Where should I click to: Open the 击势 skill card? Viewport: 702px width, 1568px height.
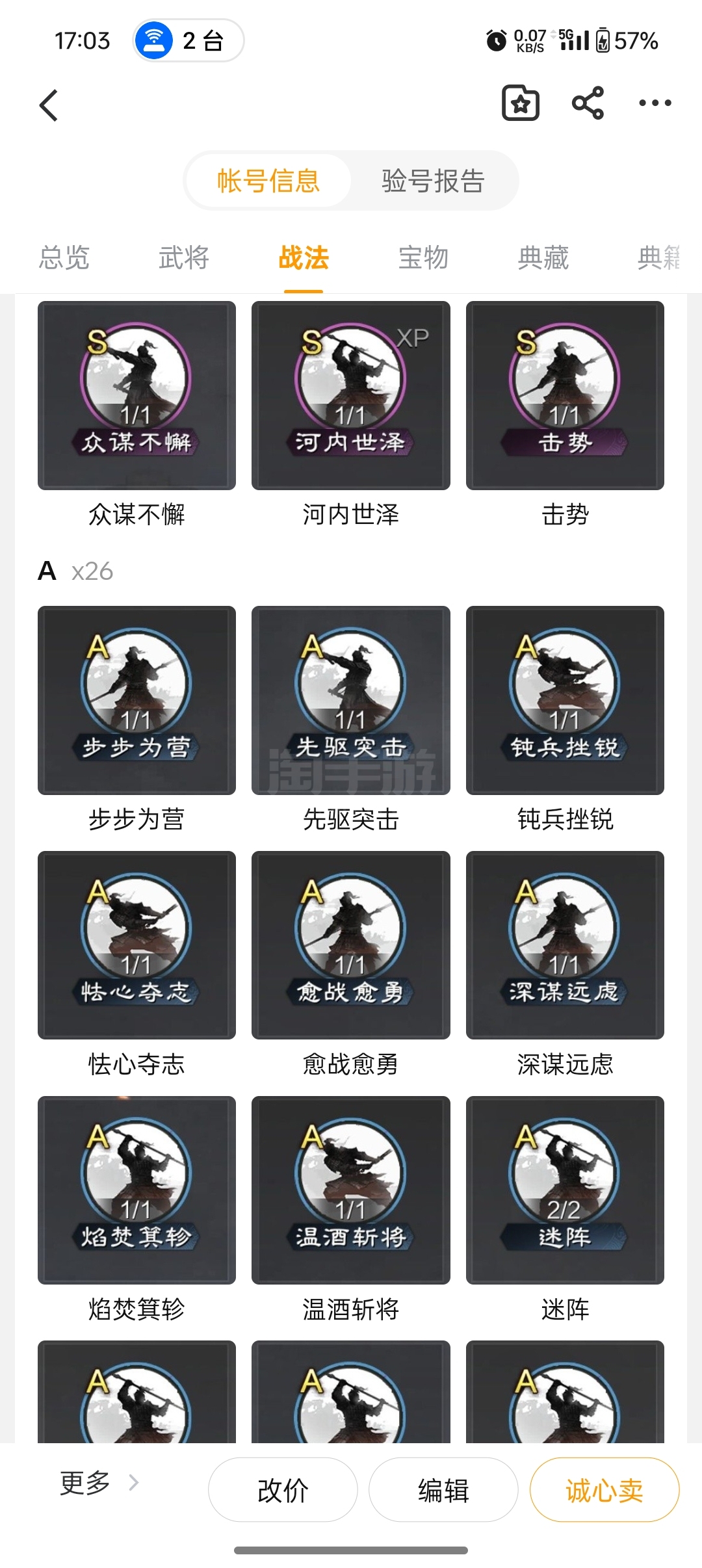tap(565, 395)
